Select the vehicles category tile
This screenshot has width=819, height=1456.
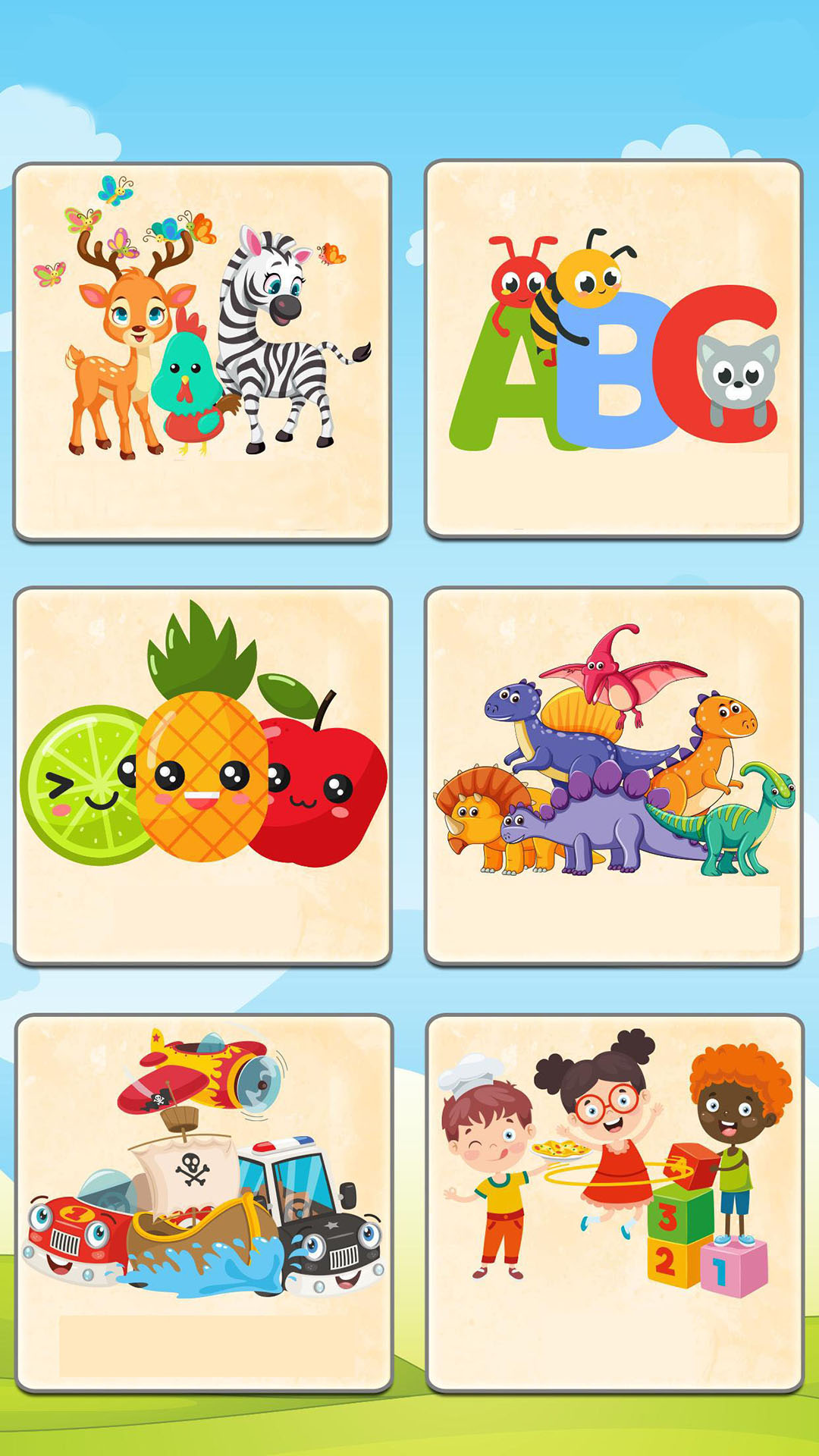204,1203
